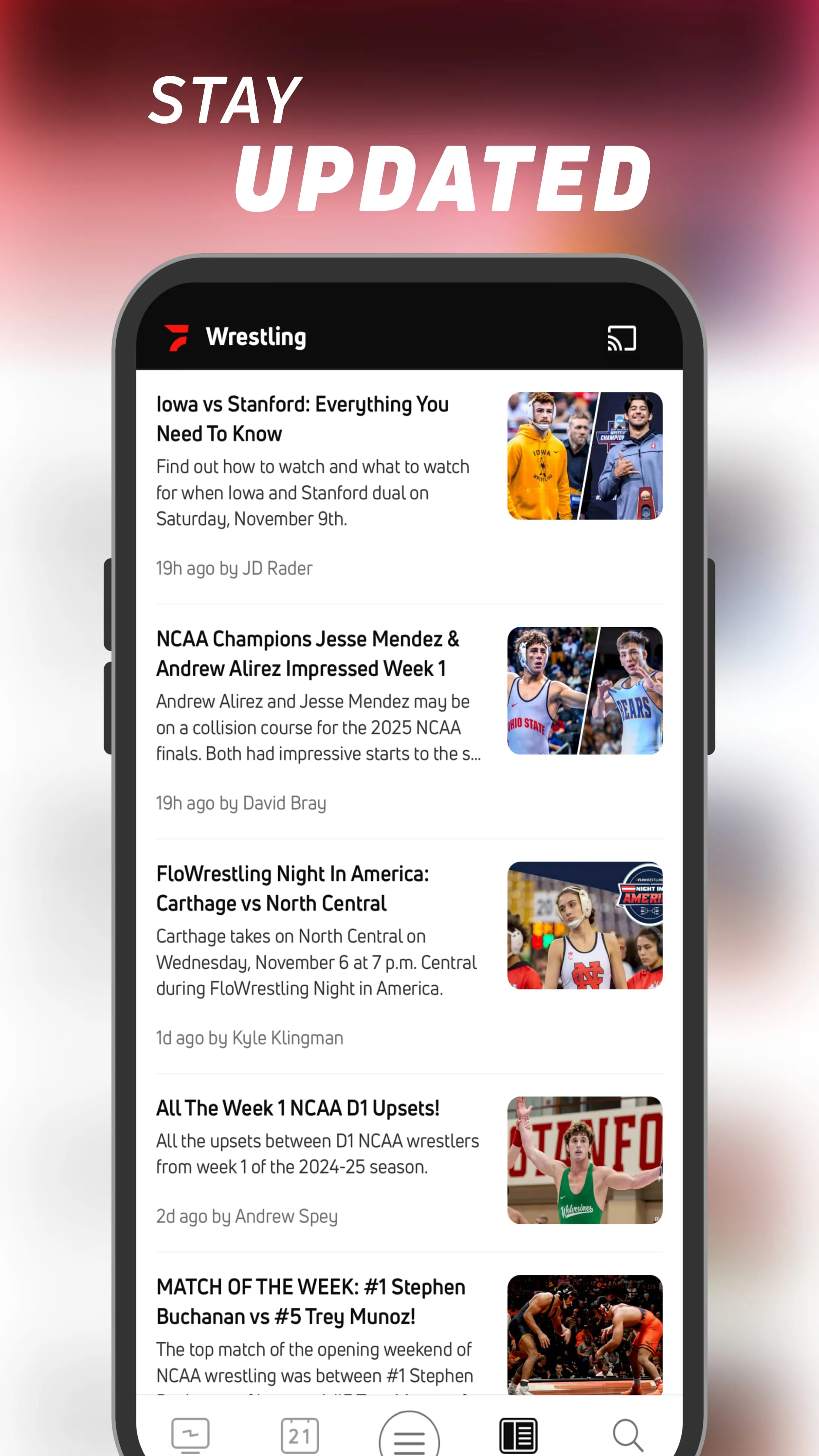Open the Schedule calendar icon
Screen dimensions: 819x1456
[x=299, y=1434]
